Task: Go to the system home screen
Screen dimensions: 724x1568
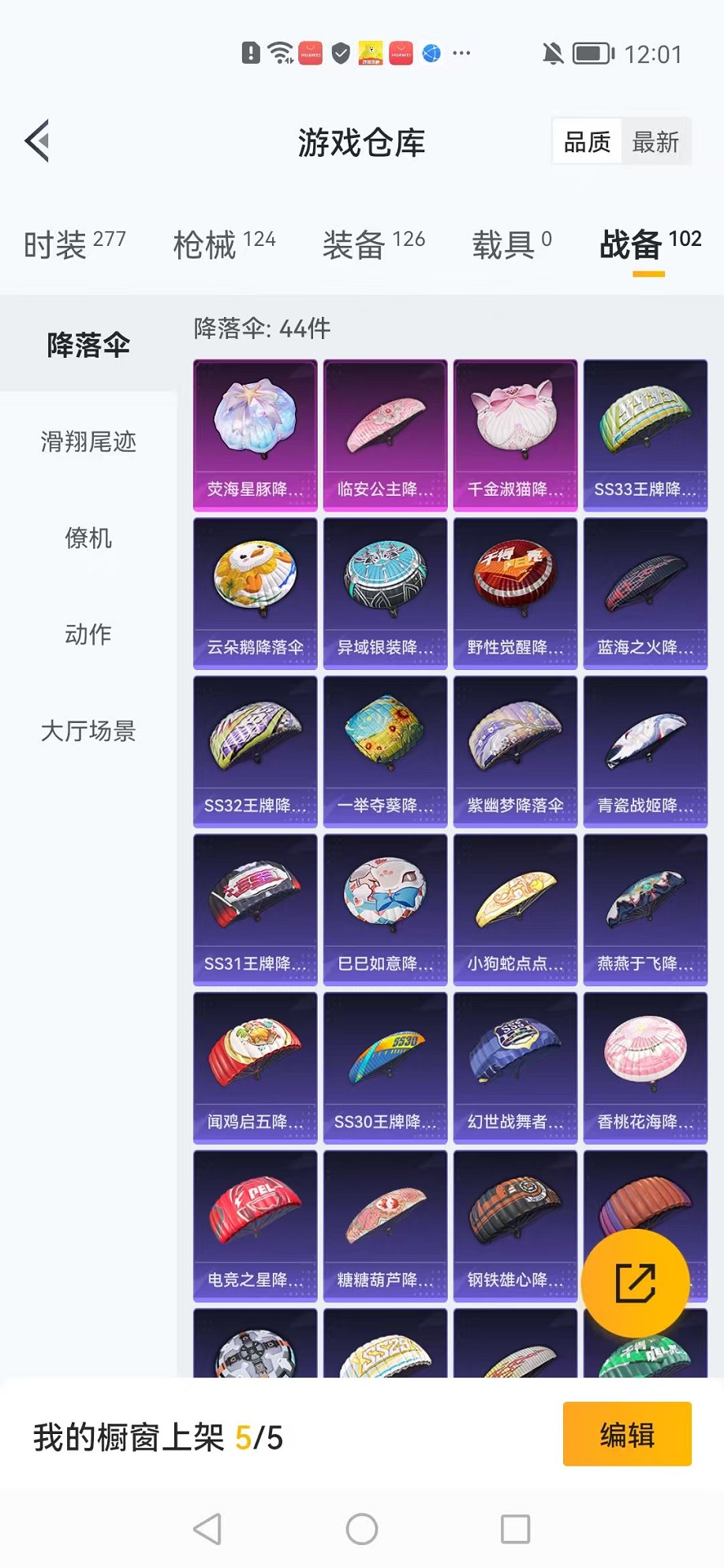Action: click(x=362, y=1529)
